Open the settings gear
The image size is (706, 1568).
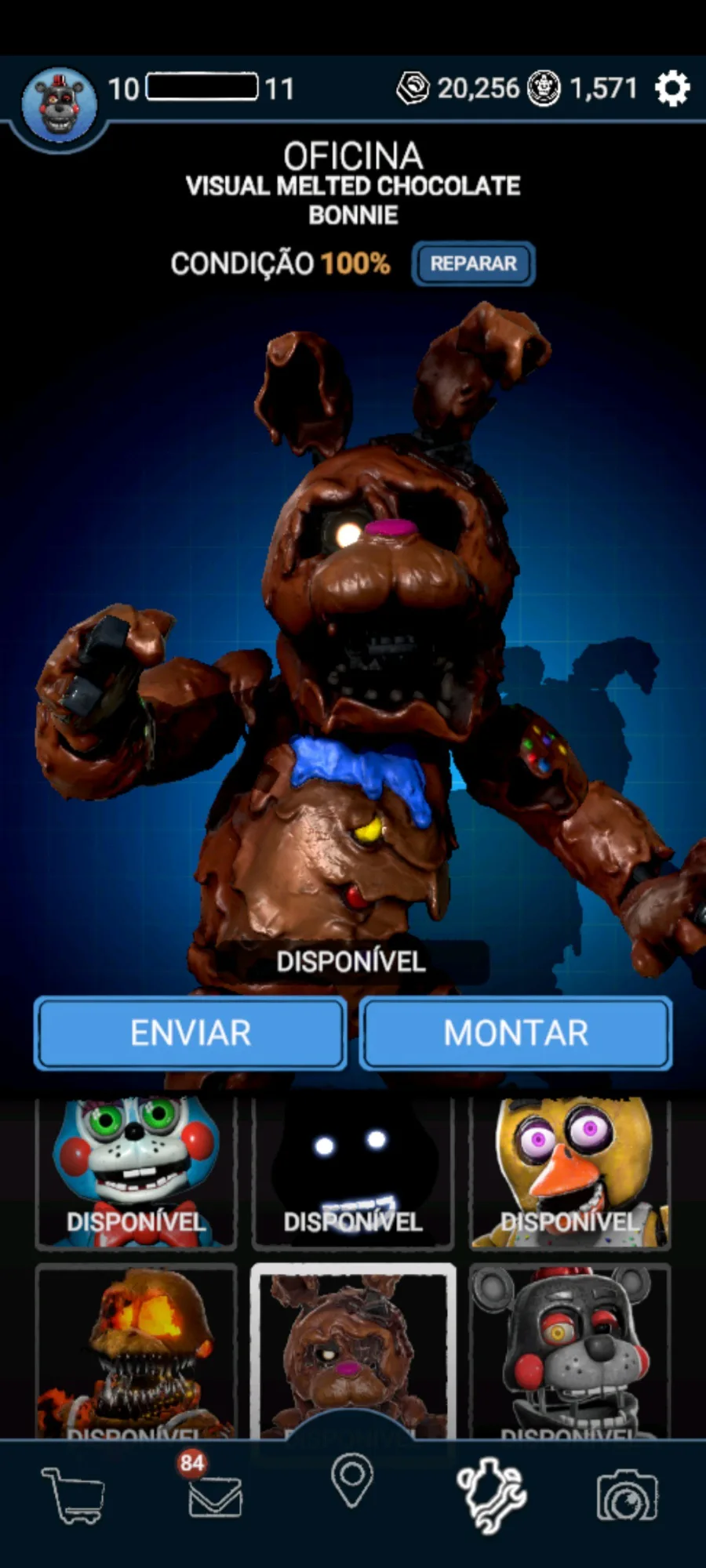pyautogui.click(x=672, y=89)
